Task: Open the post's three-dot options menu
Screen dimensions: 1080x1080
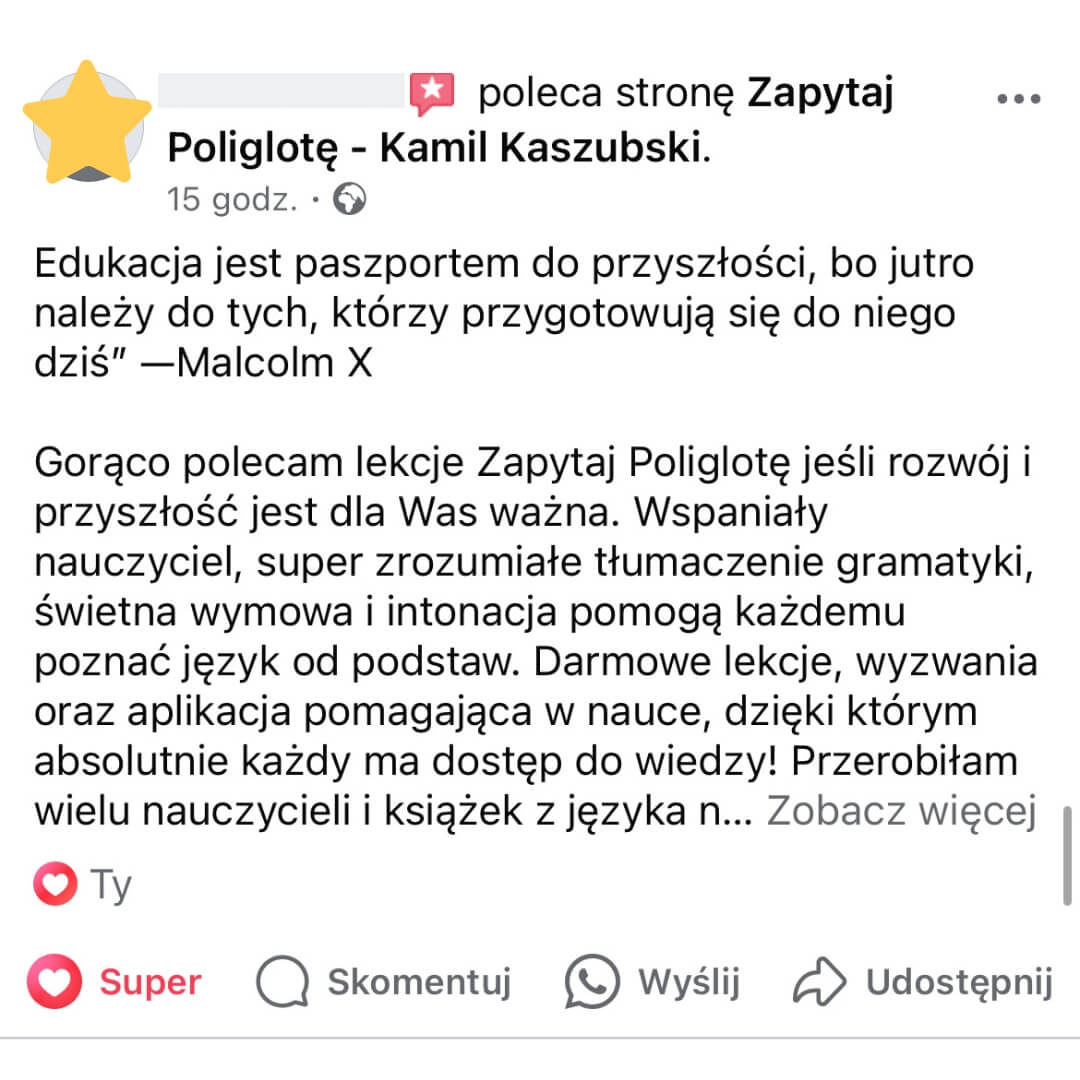Action: tap(1019, 99)
